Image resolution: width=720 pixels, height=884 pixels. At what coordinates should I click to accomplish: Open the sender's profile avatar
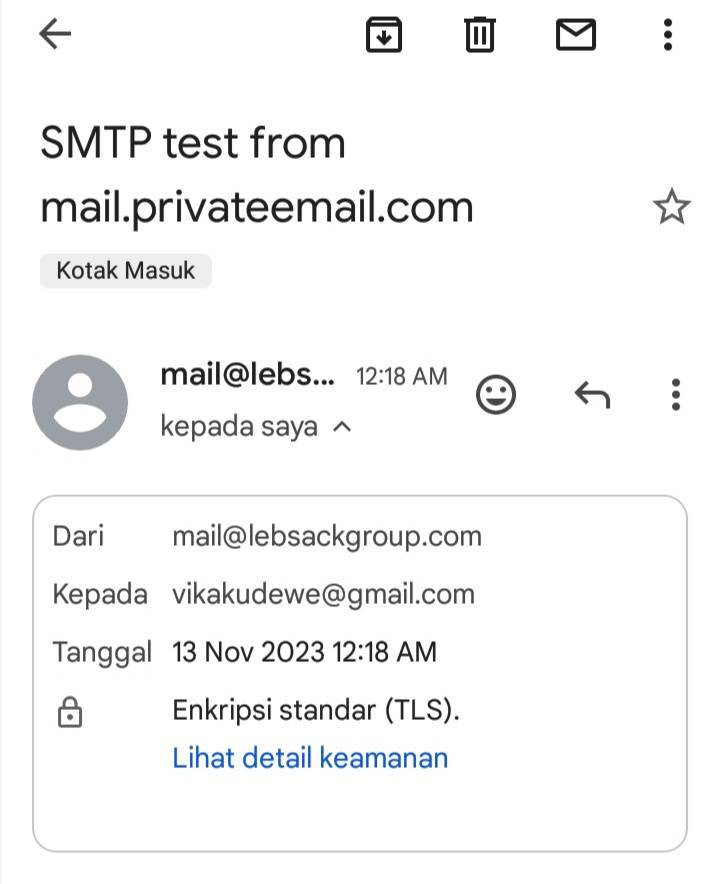(80, 402)
